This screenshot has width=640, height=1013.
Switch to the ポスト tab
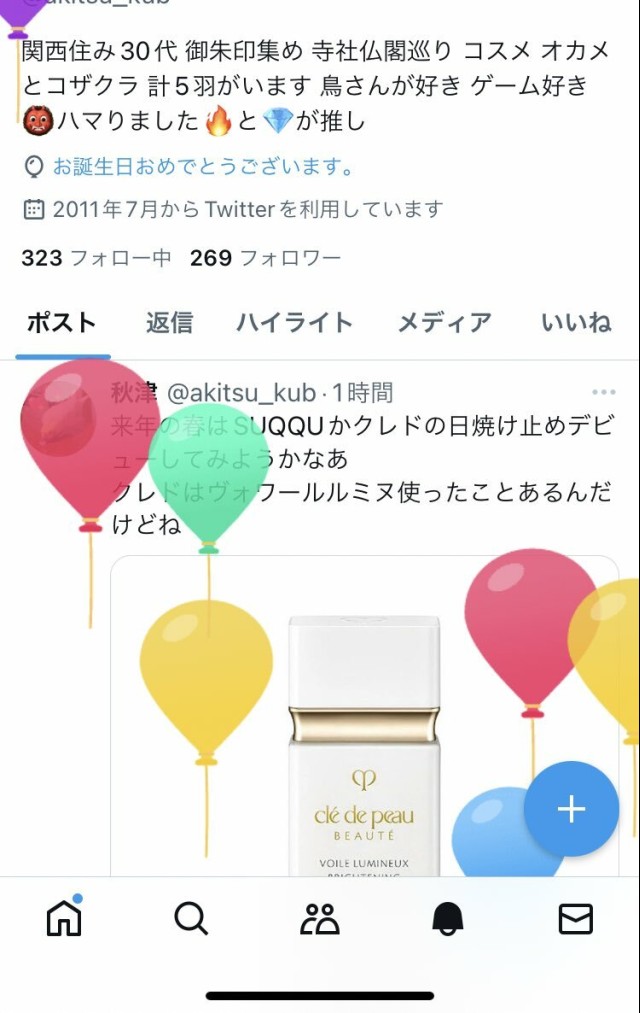[61, 323]
